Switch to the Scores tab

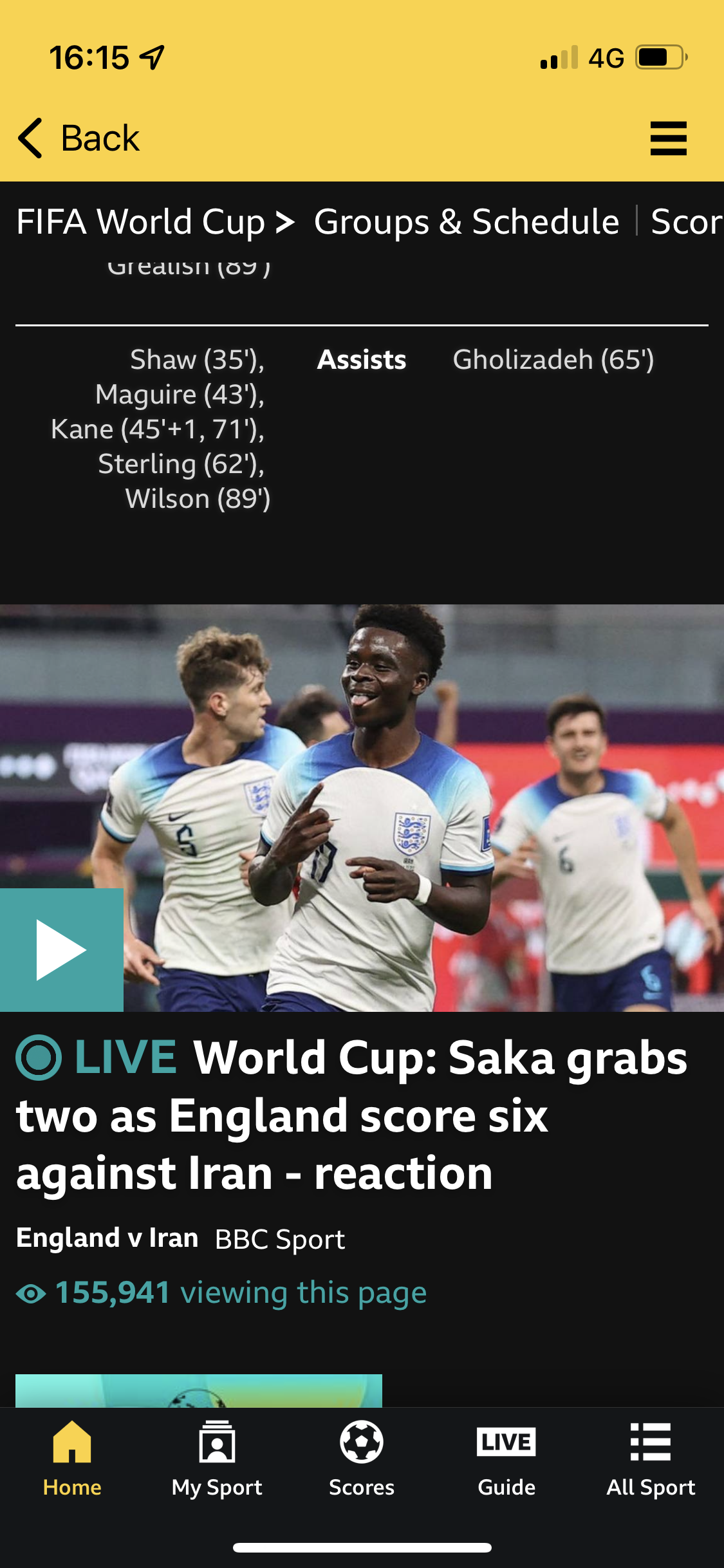tap(362, 1459)
